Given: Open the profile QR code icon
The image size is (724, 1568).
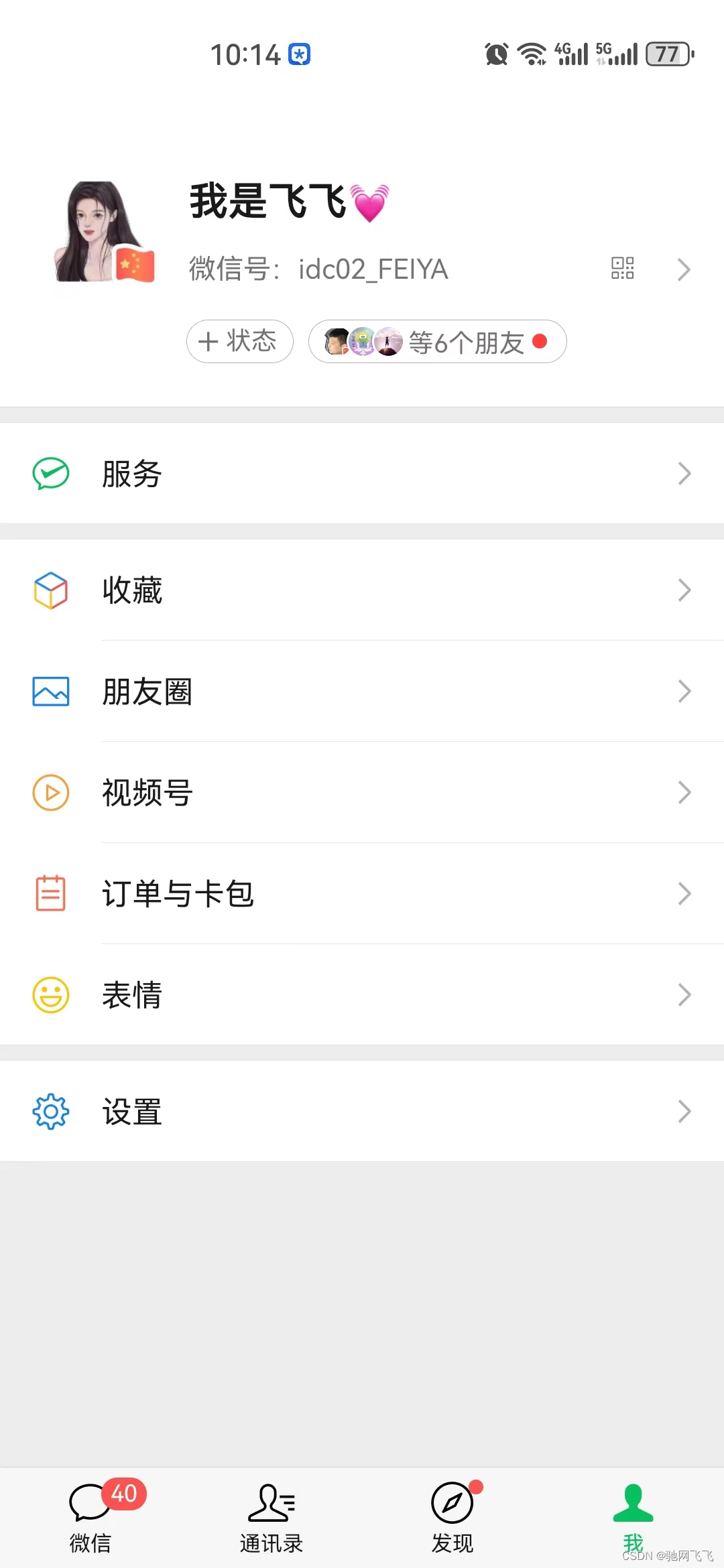Looking at the screenshot, I should point(622,268).
